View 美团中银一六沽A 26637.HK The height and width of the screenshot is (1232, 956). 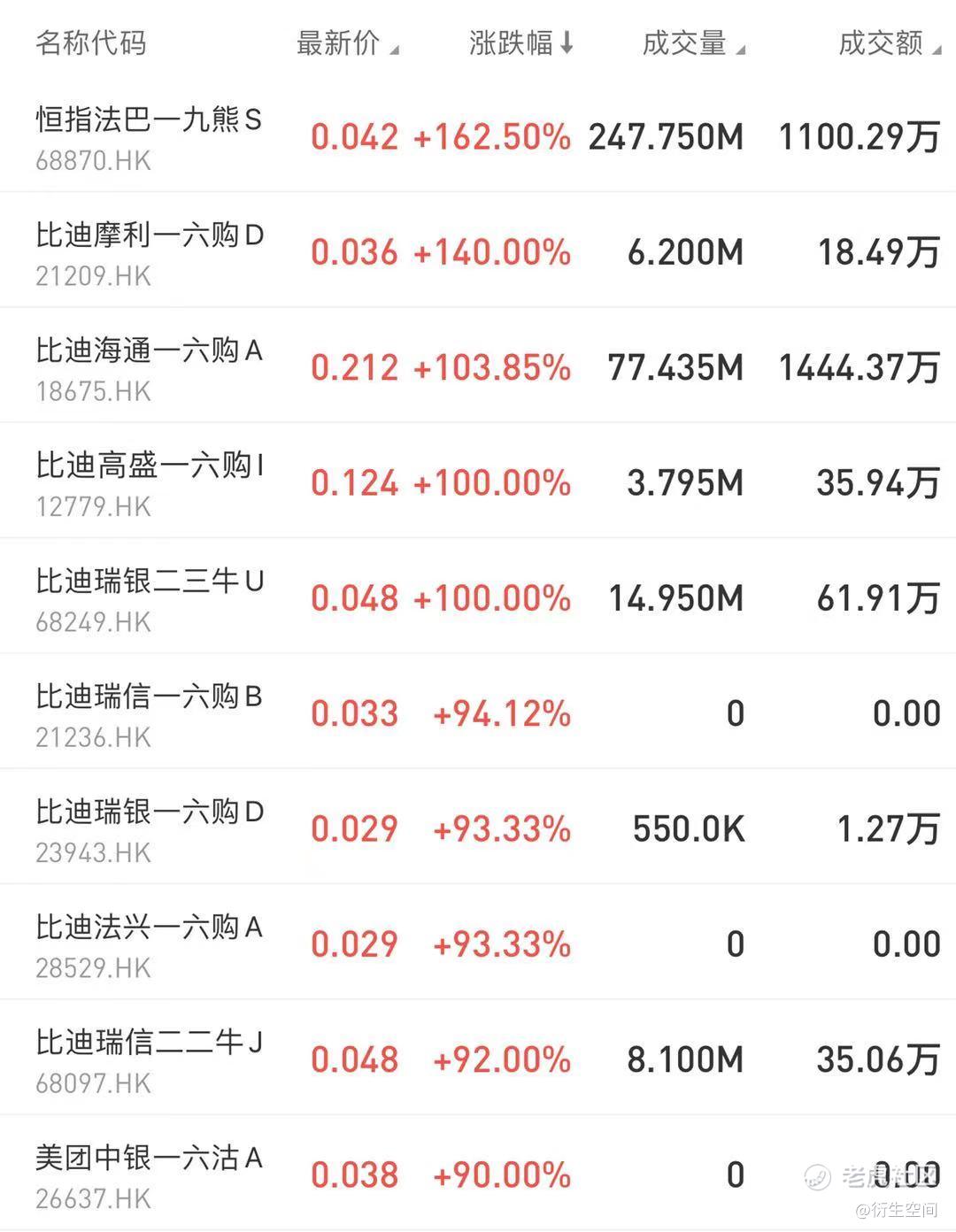[x=150, y=1175]
